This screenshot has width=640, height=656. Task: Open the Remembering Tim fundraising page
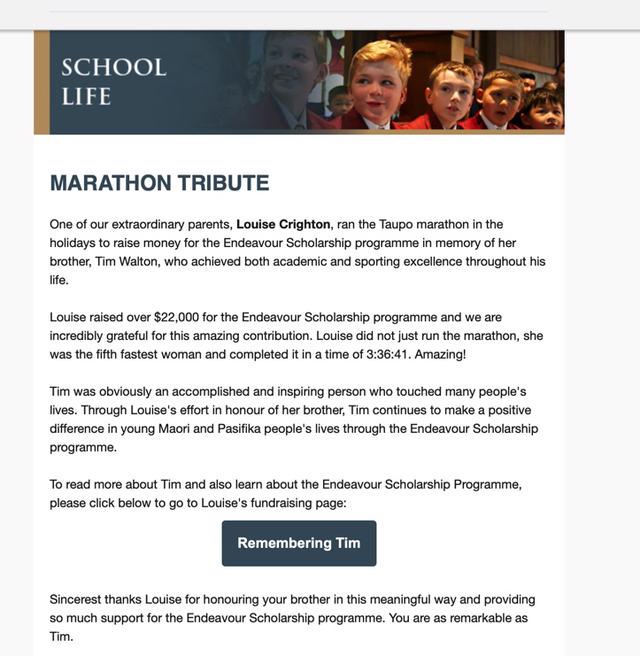(299, 543)
